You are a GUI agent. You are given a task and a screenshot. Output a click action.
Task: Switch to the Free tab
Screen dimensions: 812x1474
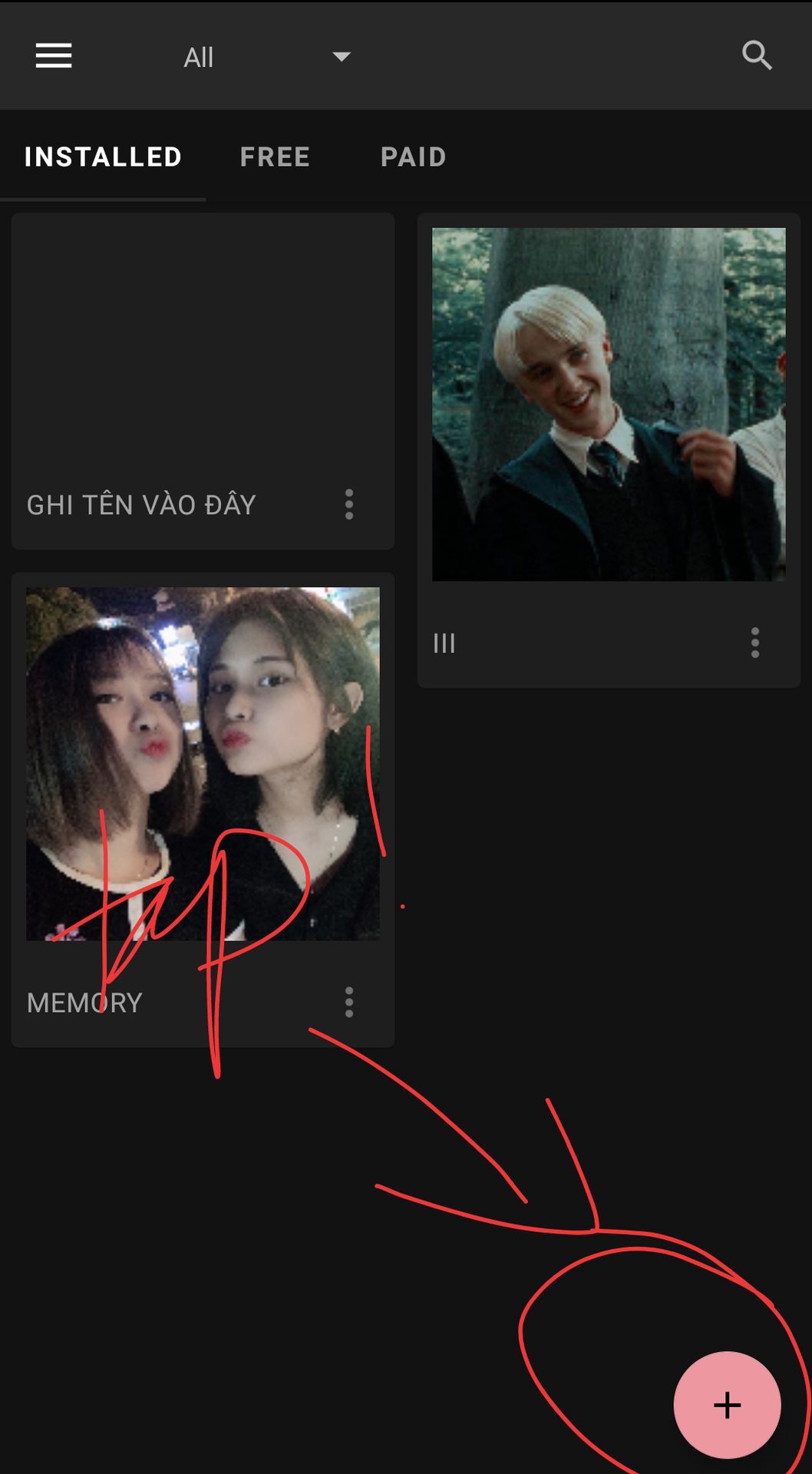pyautogui.click(x=275, y=157)
